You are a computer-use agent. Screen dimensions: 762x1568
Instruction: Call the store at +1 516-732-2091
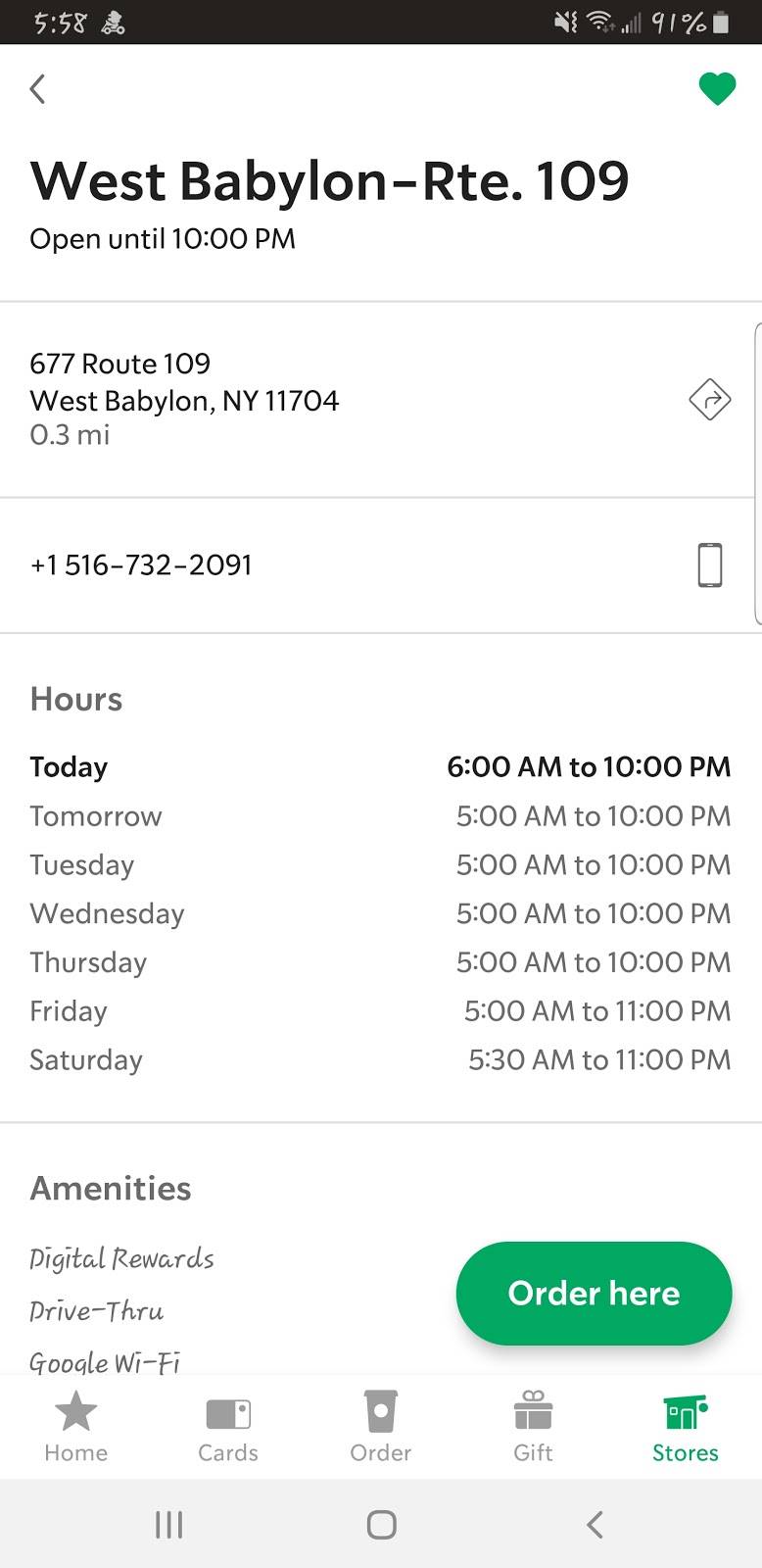[709, 565]
